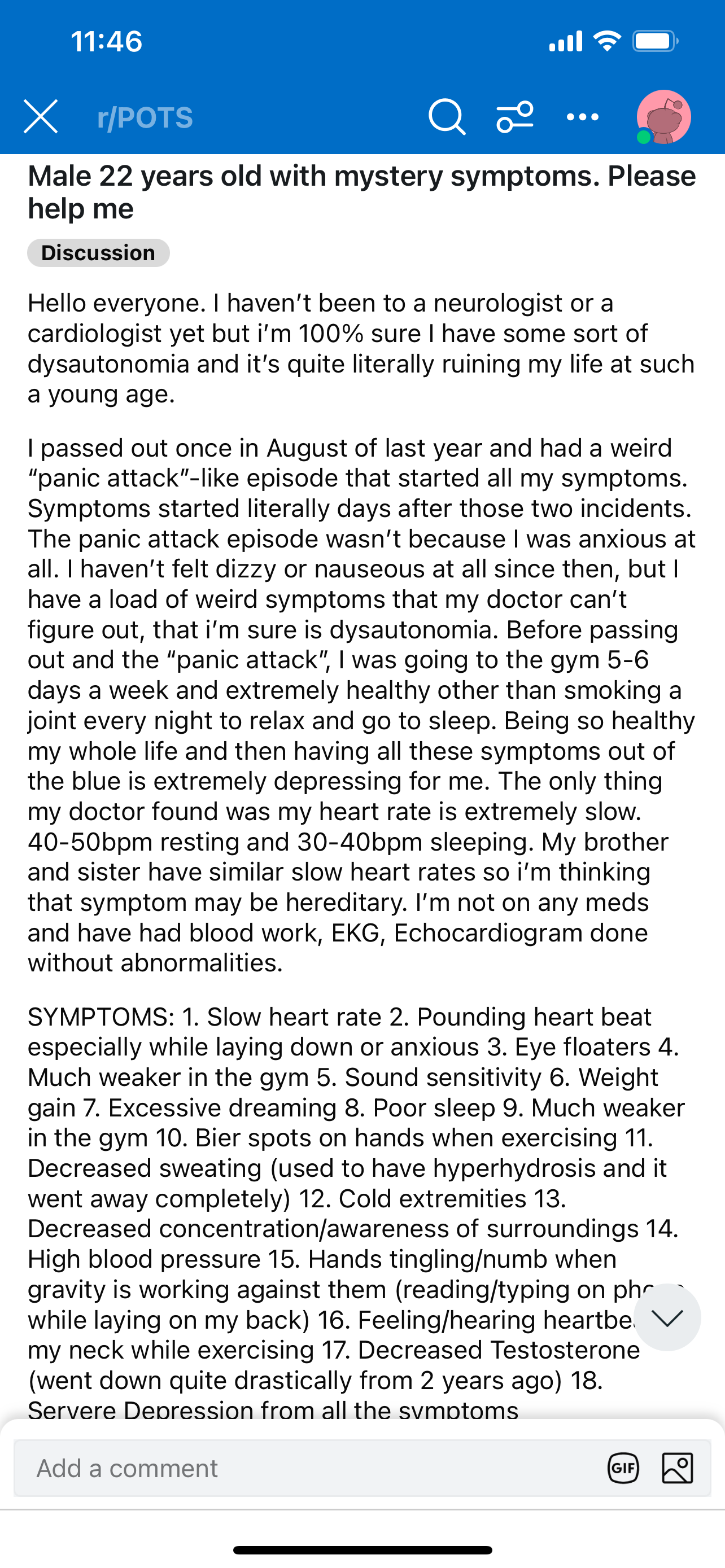Open the r/POTS subreddit link
This screenshot has width=725, height=1568.
click(x=145, y=117)
